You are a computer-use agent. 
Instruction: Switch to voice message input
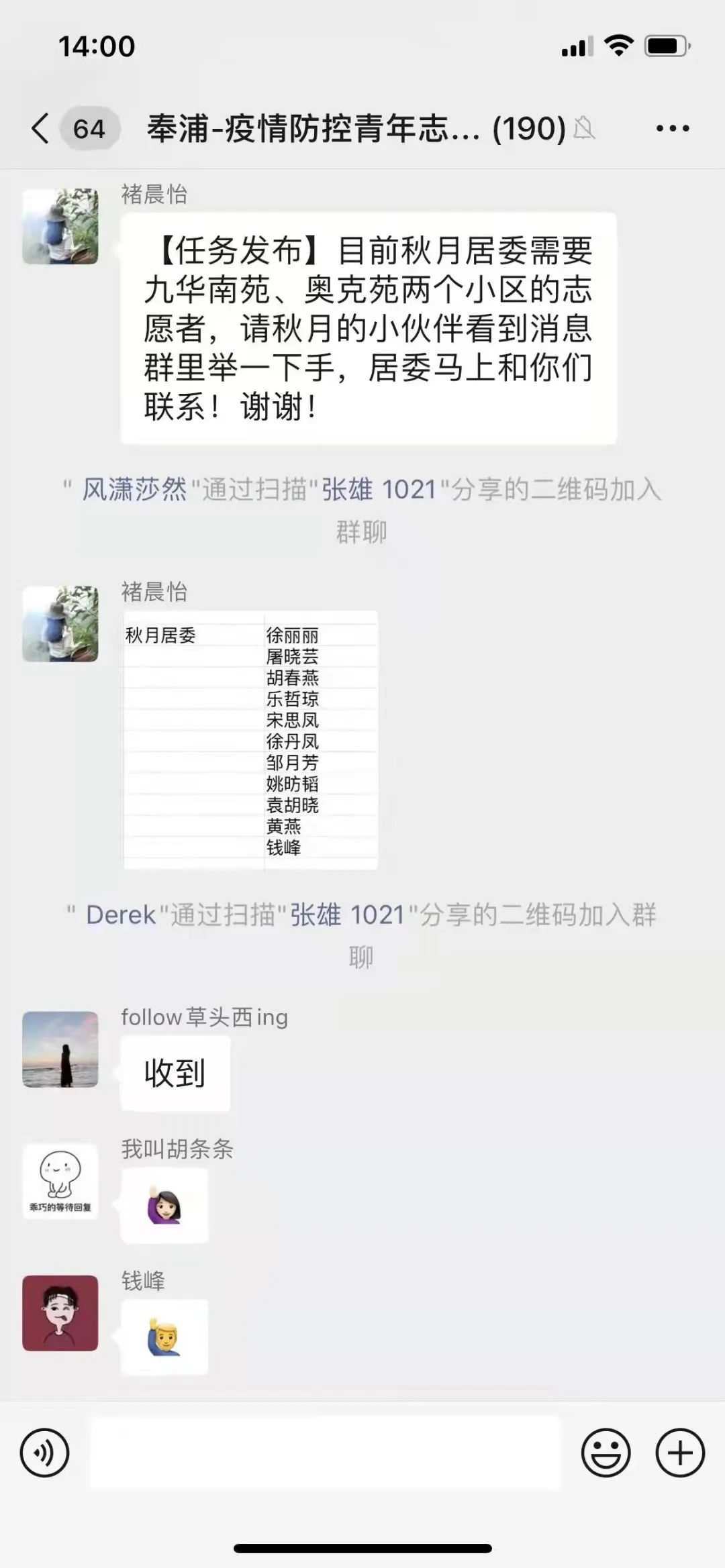(x=45, y=1453)
